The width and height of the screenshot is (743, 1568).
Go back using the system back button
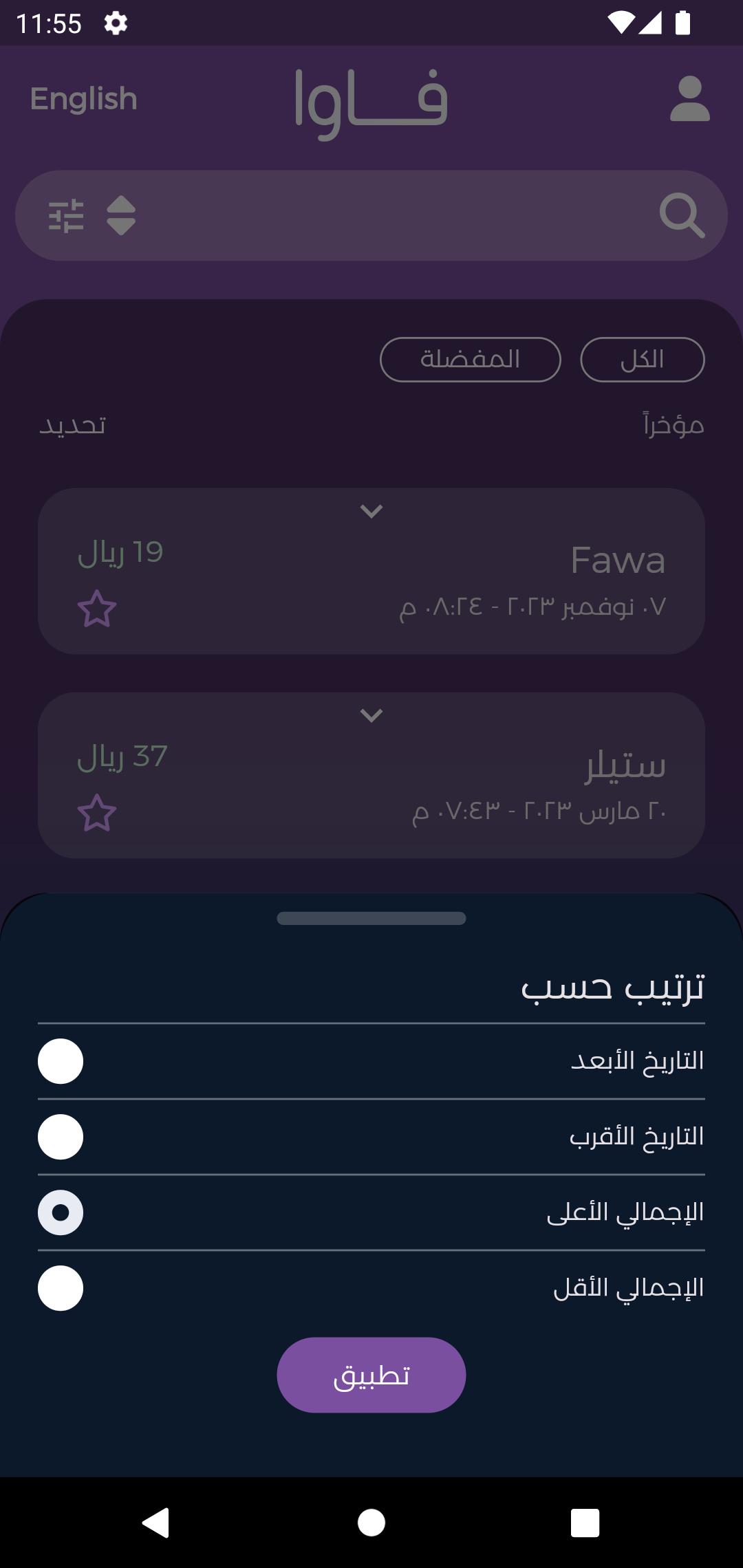point(156,1523)
